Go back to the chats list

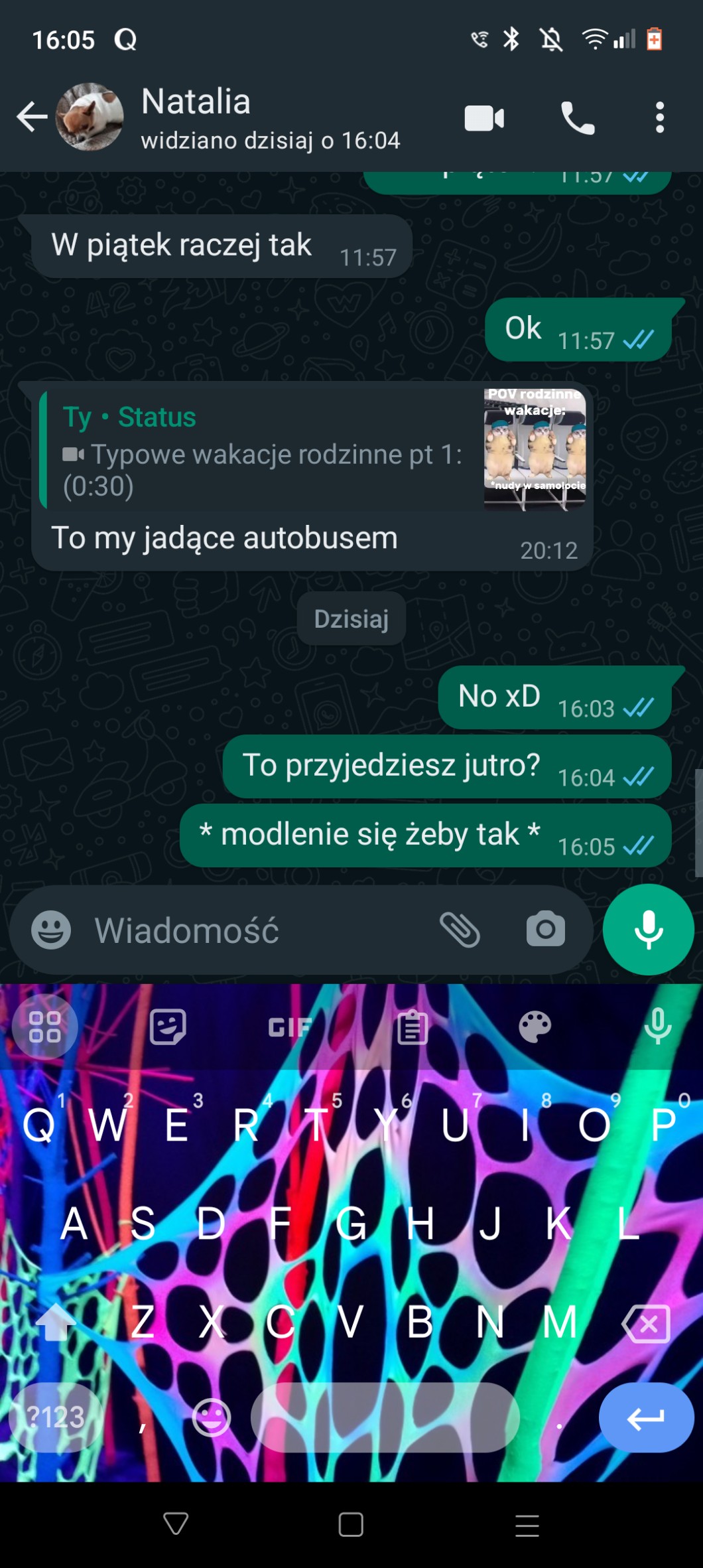[31, 117]
